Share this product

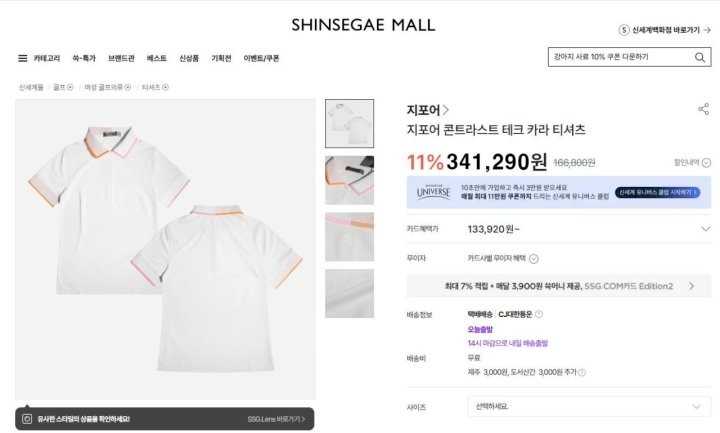click(x=703, y=109)
